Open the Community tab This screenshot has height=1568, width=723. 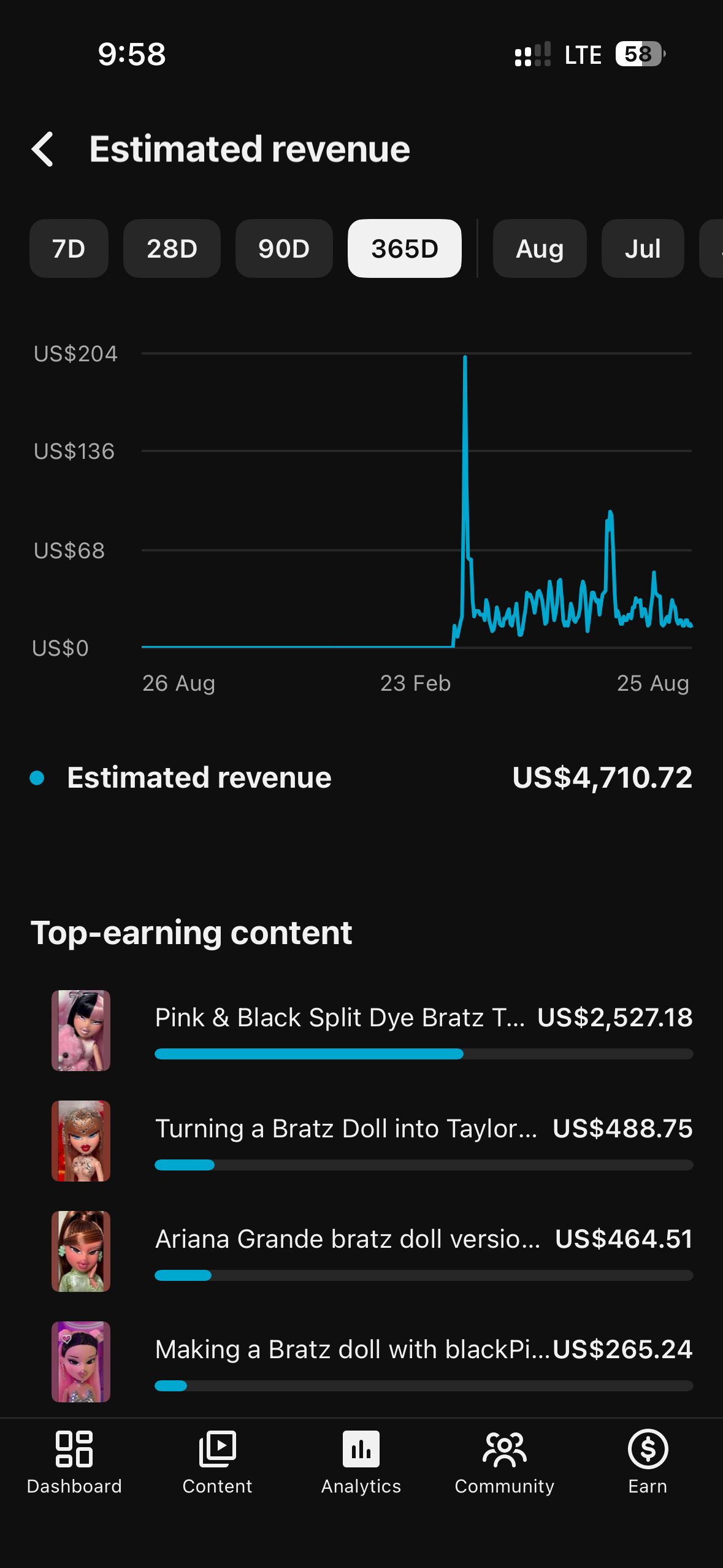click(505, 1463)
